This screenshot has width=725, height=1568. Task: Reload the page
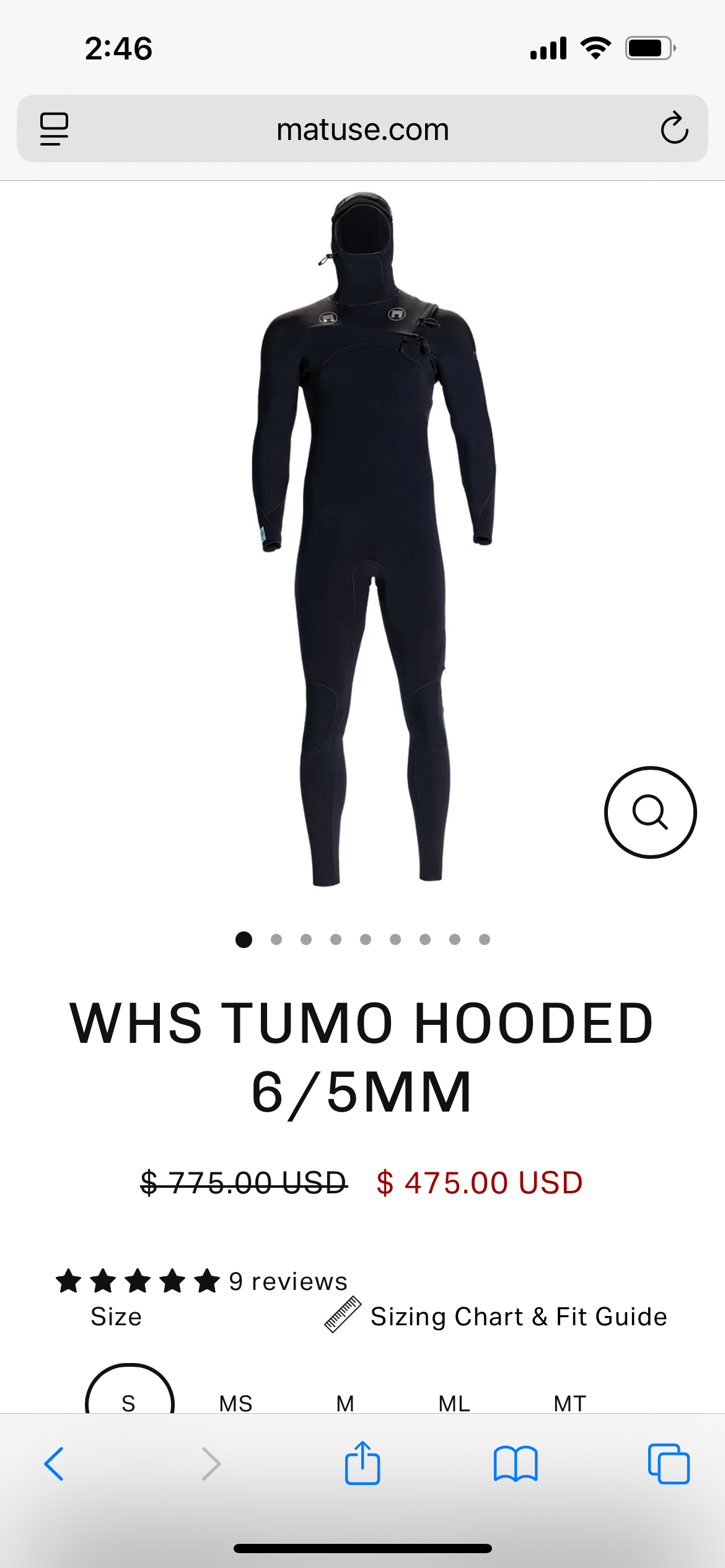[x=674, y=129]
